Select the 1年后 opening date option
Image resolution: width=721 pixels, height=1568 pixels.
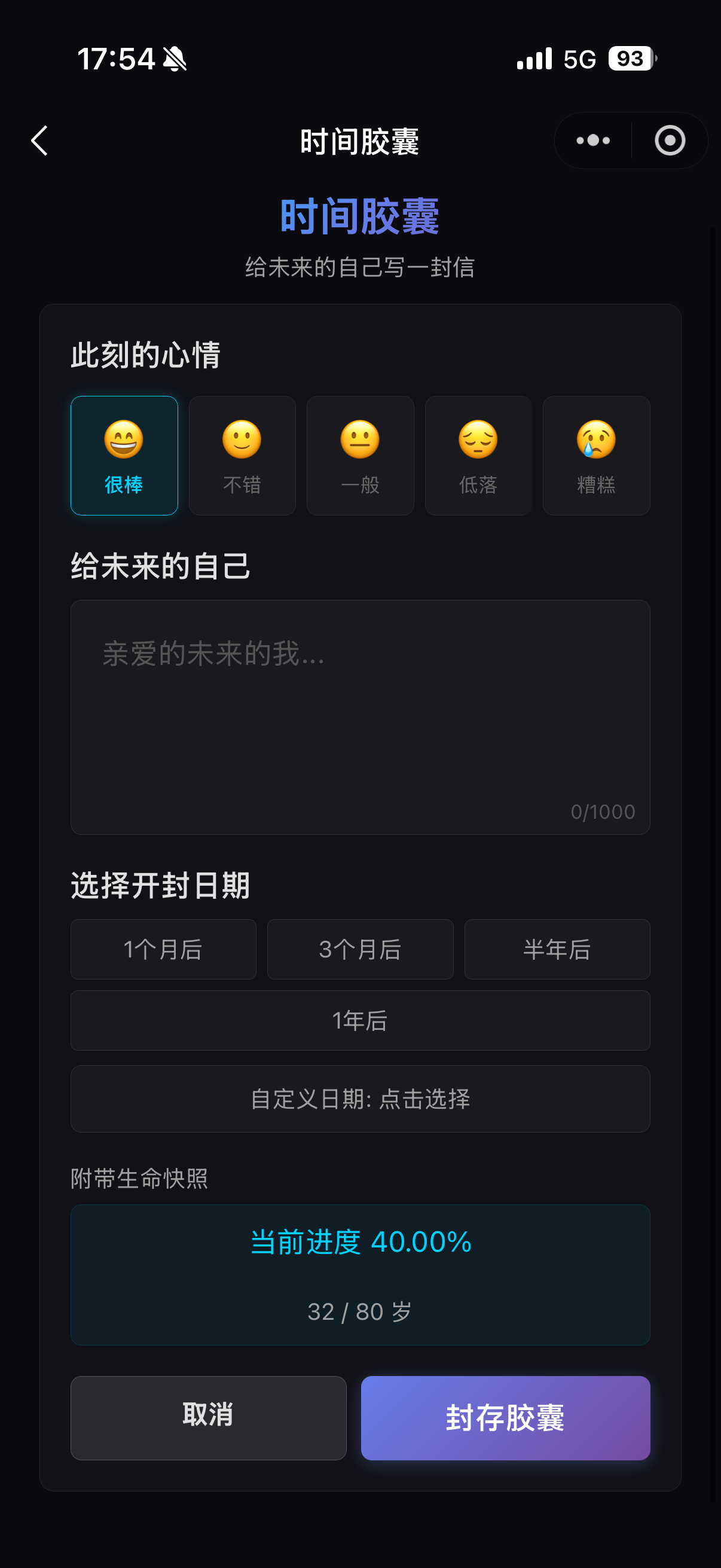coord(360,1021)
